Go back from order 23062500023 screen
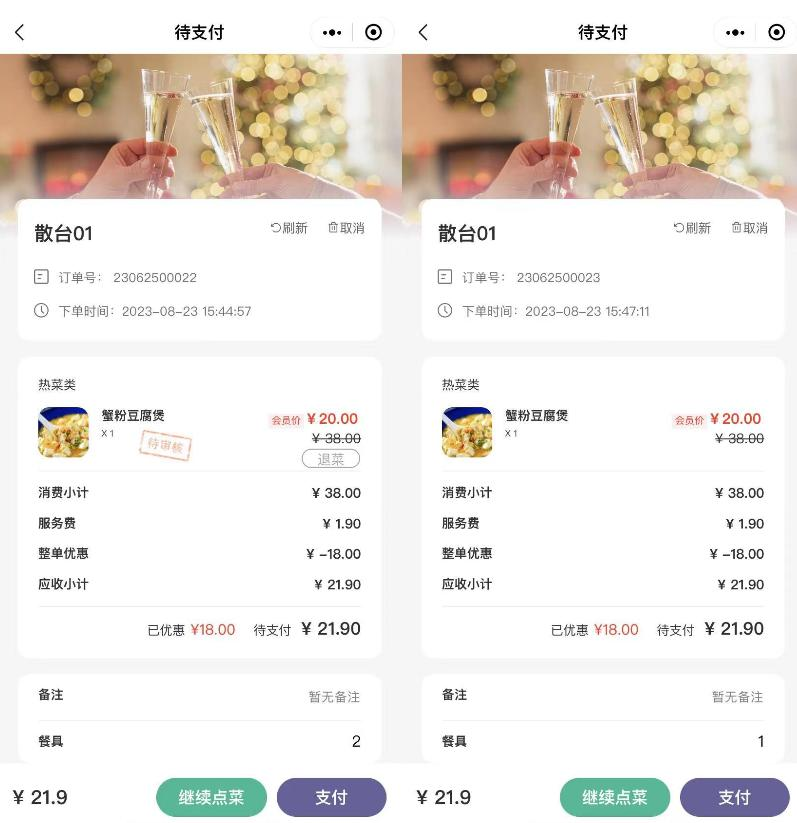 [423, 32]
